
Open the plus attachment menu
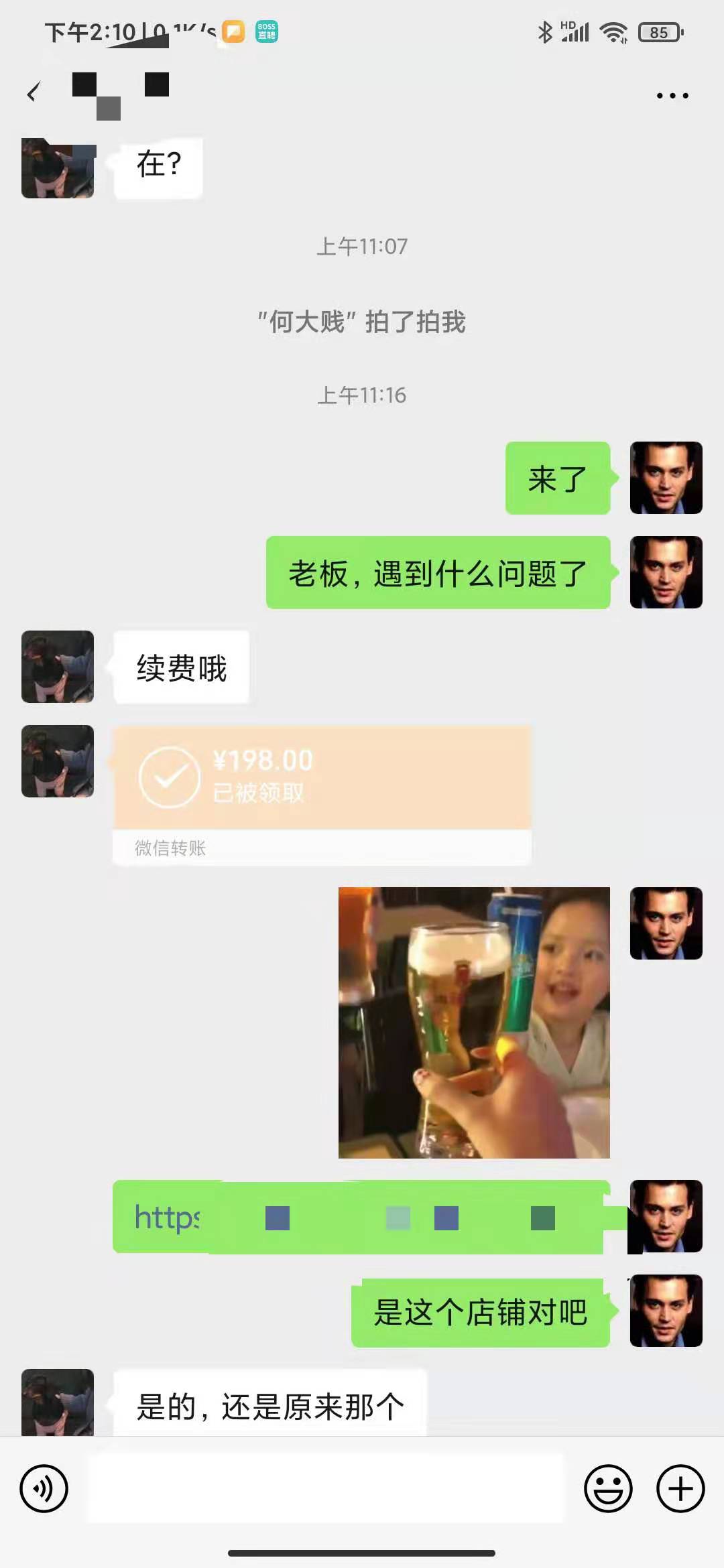[x=680, y=1489]
